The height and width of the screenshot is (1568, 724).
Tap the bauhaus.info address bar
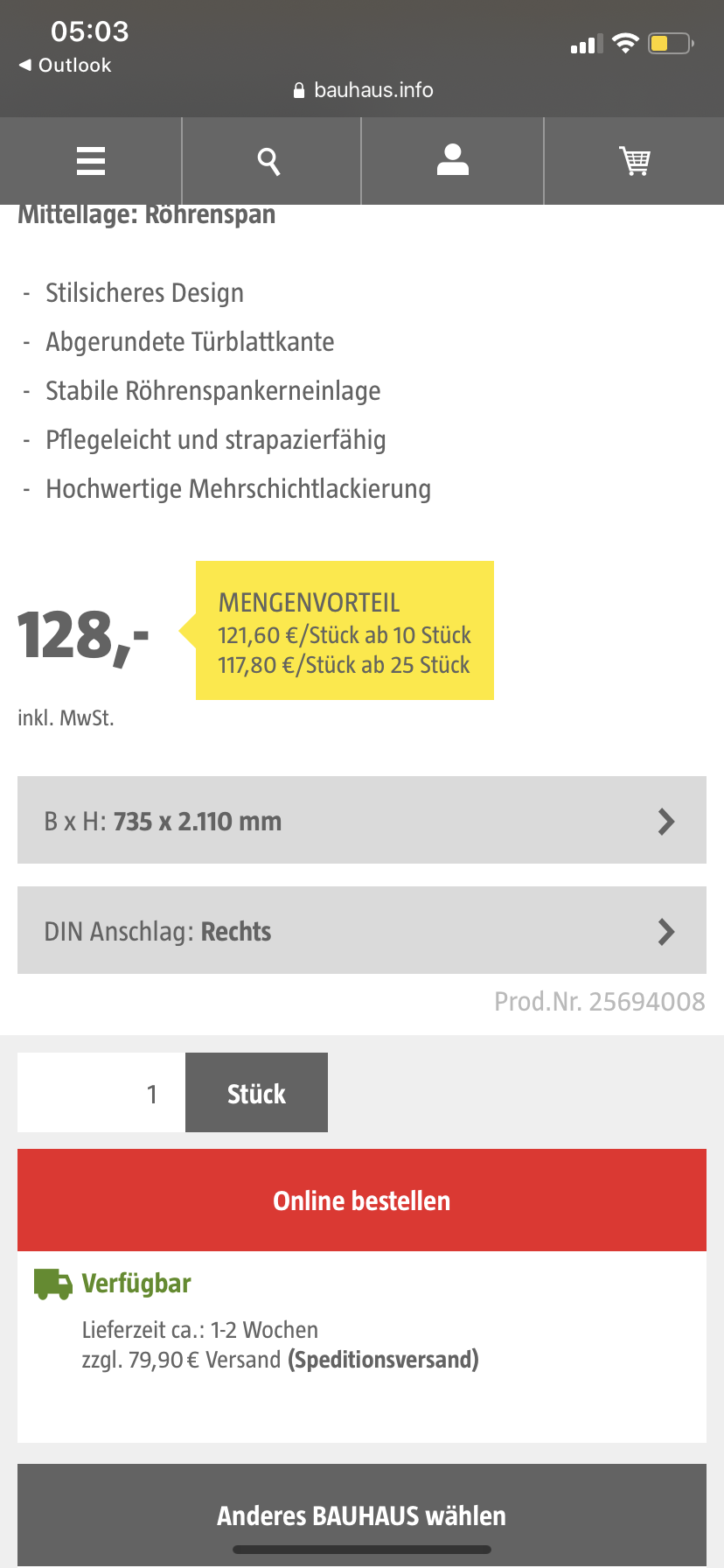(x=363, y=90)
